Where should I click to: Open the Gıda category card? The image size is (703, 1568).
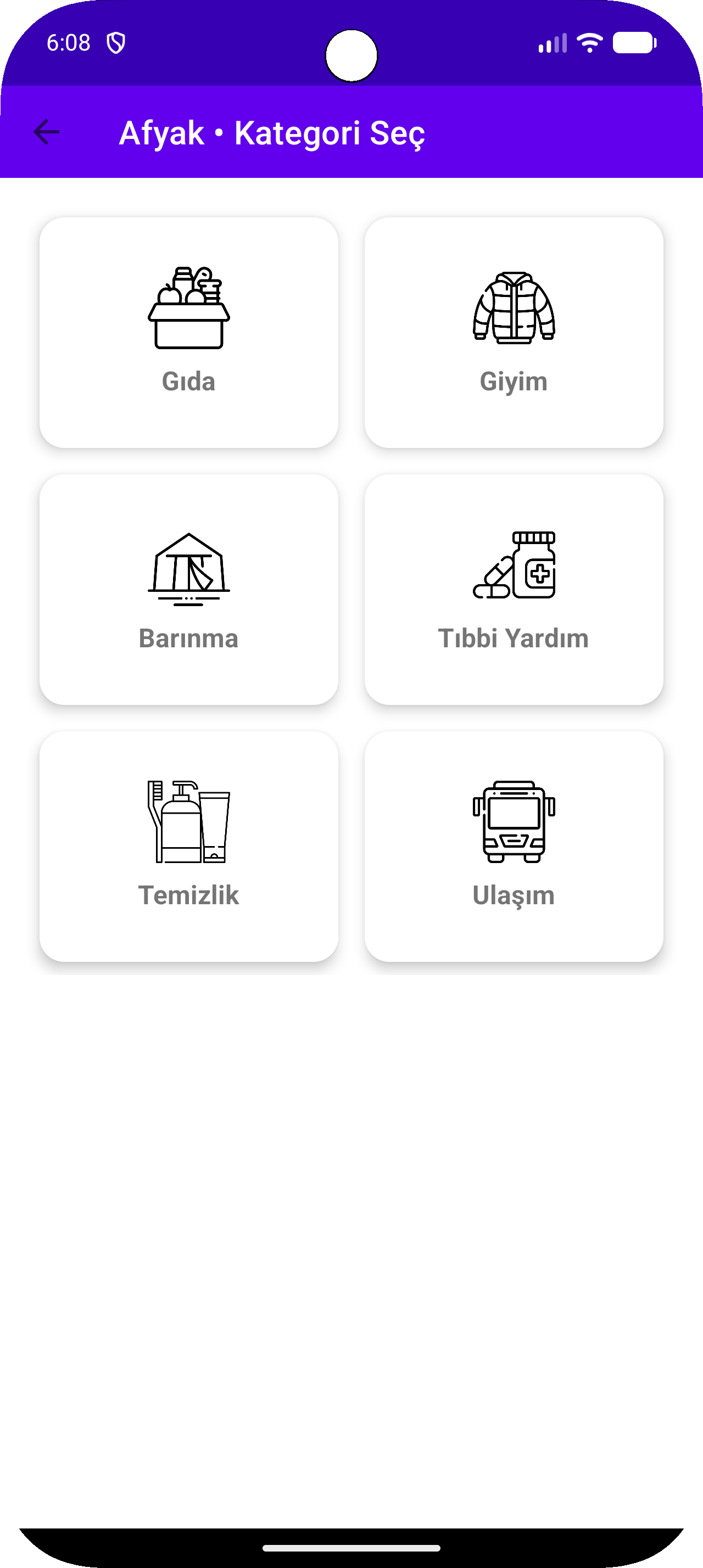point(189,332)
